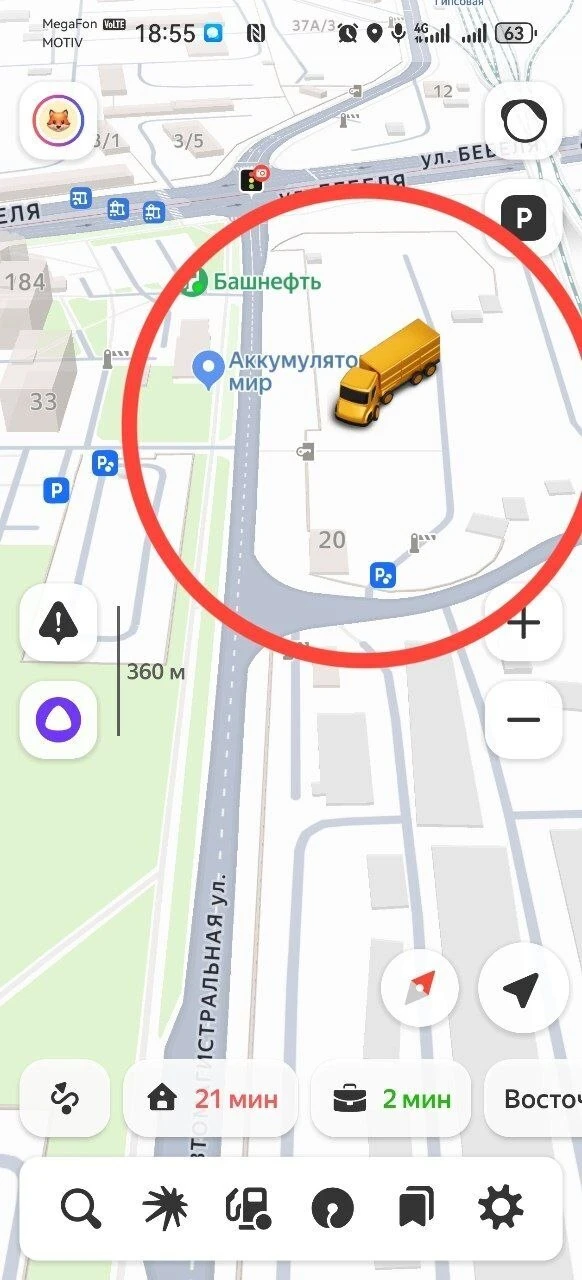Activate the Alice voice assistant
The width and height of the screenshot is (582, 1280).
[58, 719]
